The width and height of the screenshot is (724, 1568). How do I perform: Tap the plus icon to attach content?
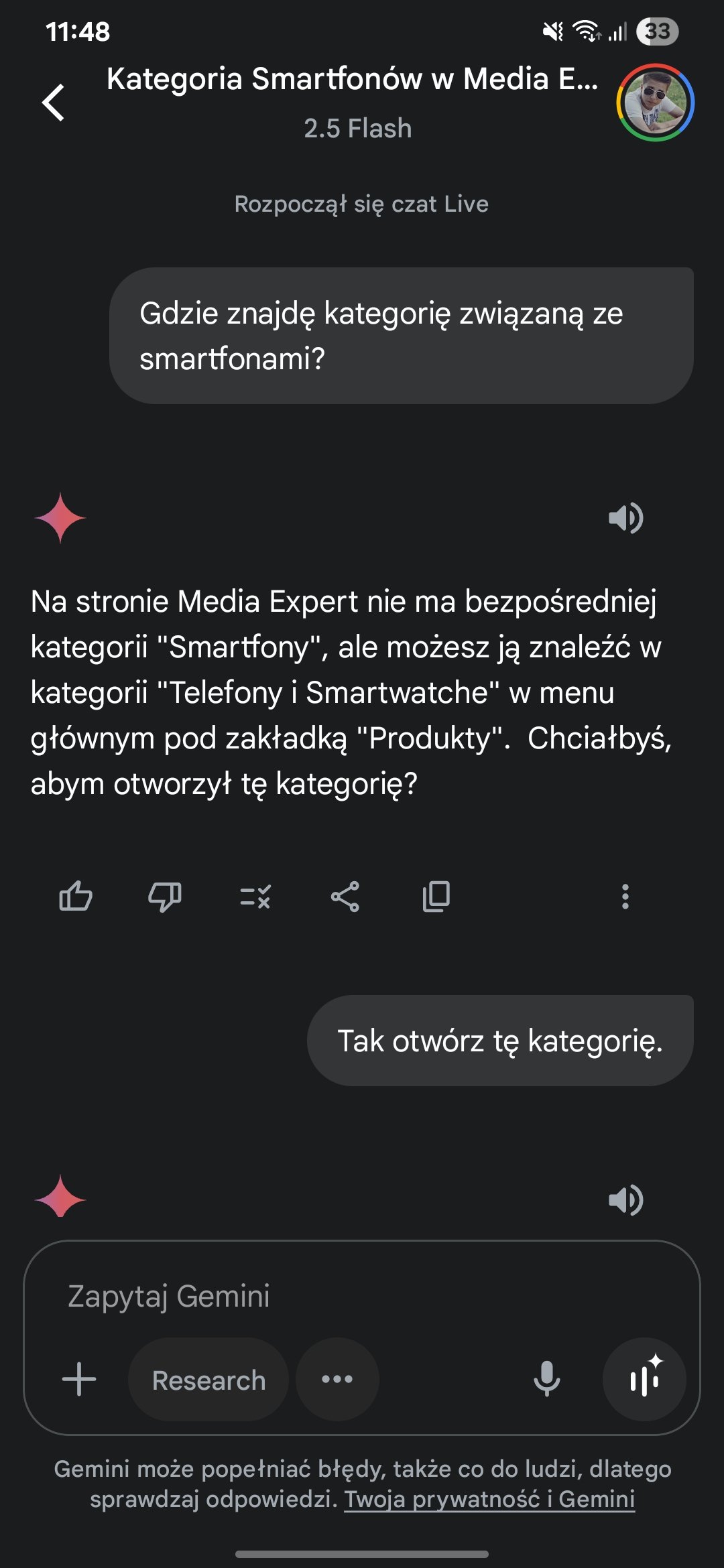click(x=79, y=1379)
